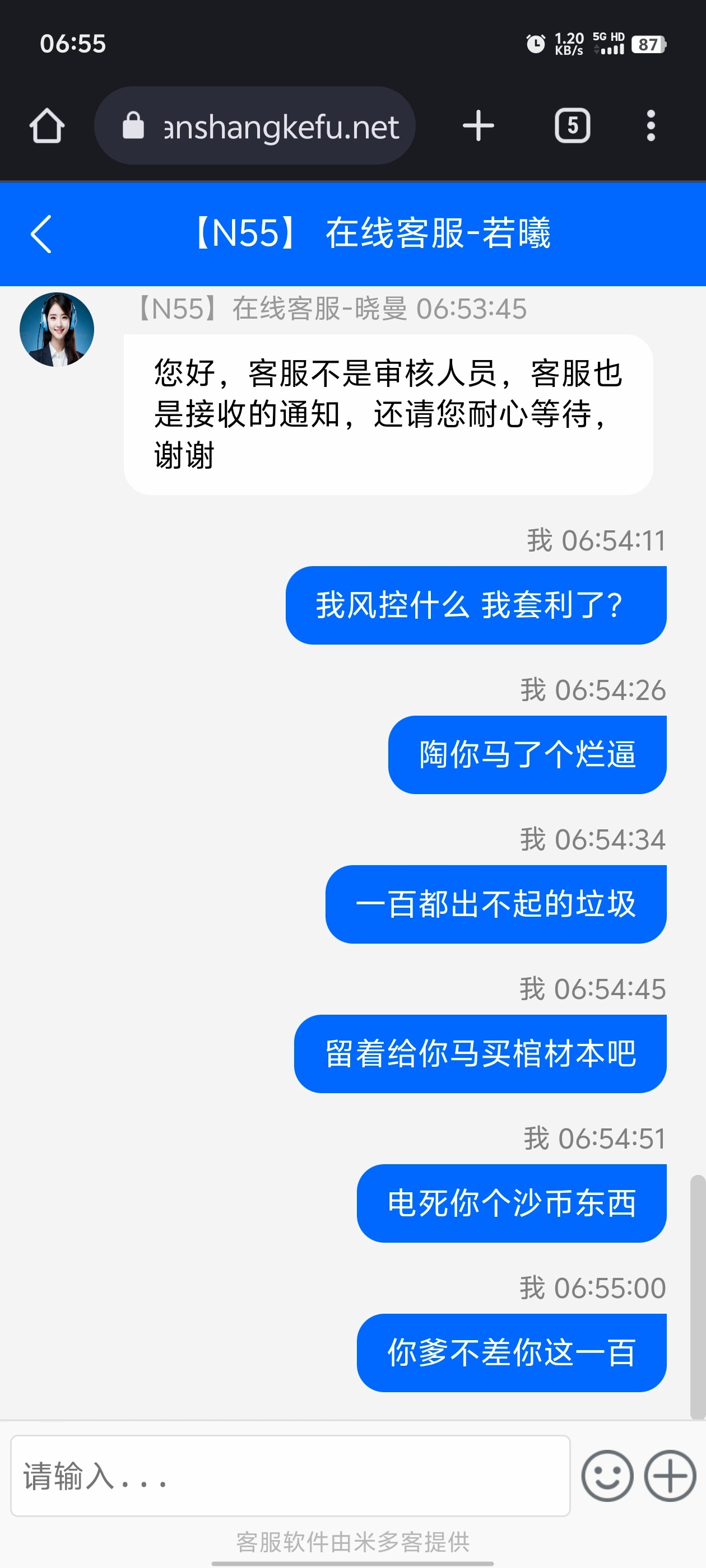Go to the browser home page

(47, 126)
